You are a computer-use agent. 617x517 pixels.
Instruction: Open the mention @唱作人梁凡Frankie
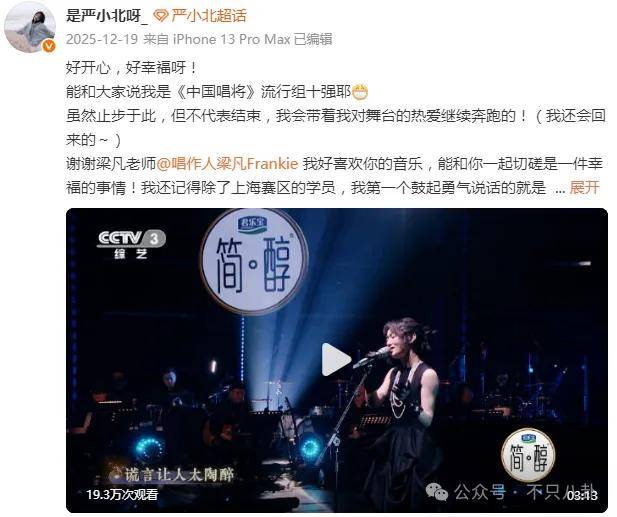[228, 162]
